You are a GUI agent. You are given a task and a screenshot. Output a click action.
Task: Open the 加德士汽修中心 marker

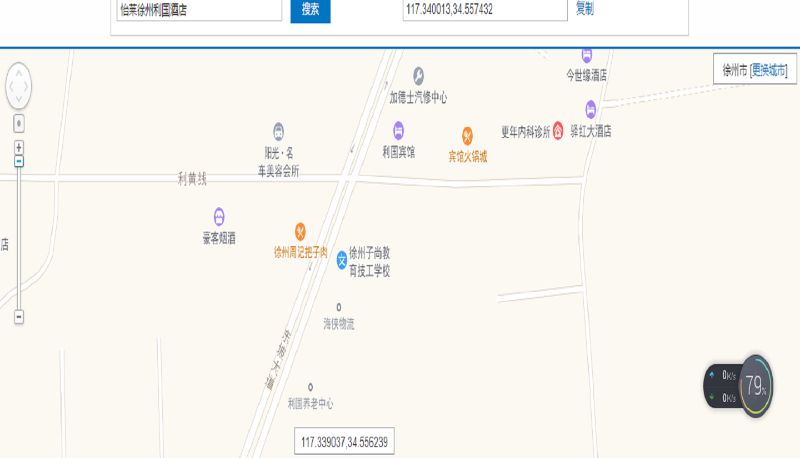point(418,75)
